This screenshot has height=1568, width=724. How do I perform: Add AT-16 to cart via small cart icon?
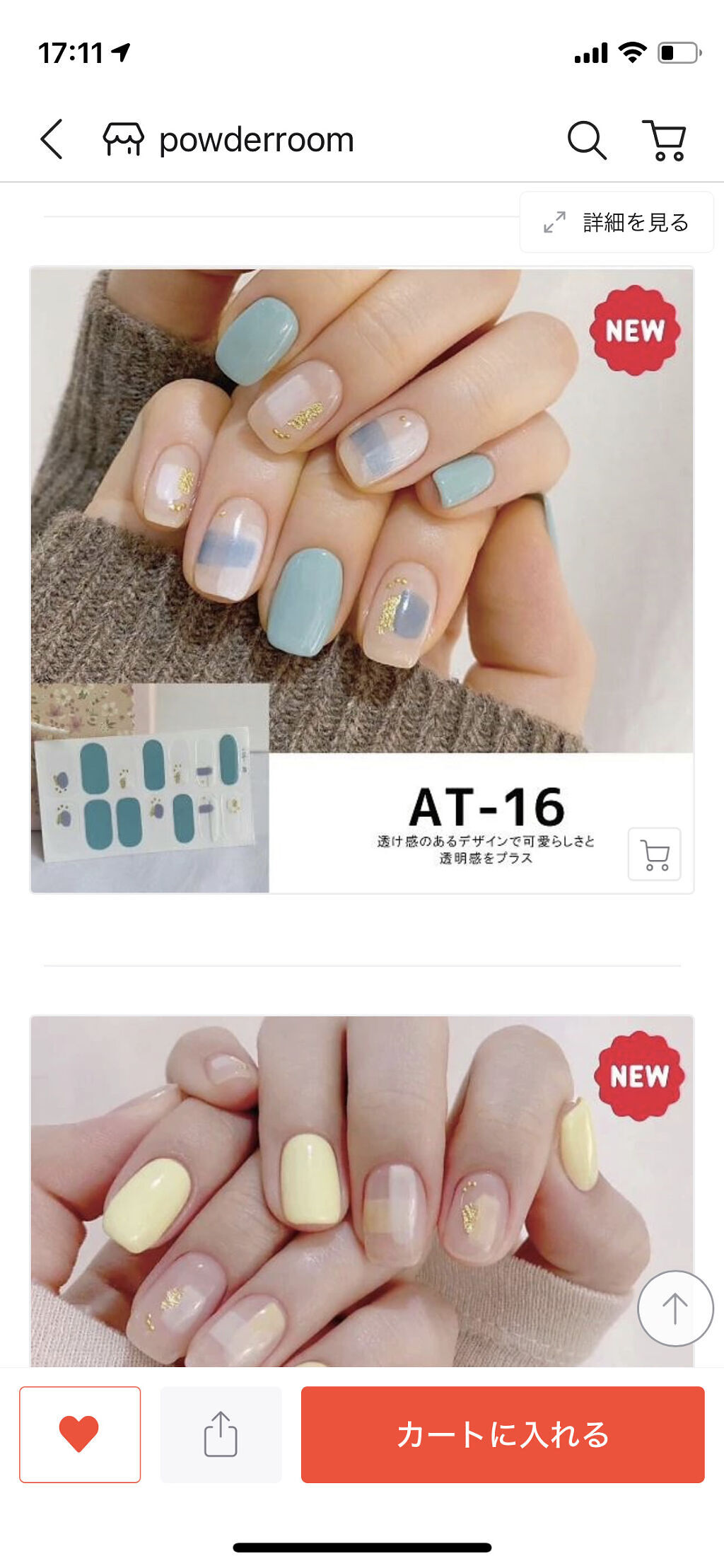tap(654, 854)
